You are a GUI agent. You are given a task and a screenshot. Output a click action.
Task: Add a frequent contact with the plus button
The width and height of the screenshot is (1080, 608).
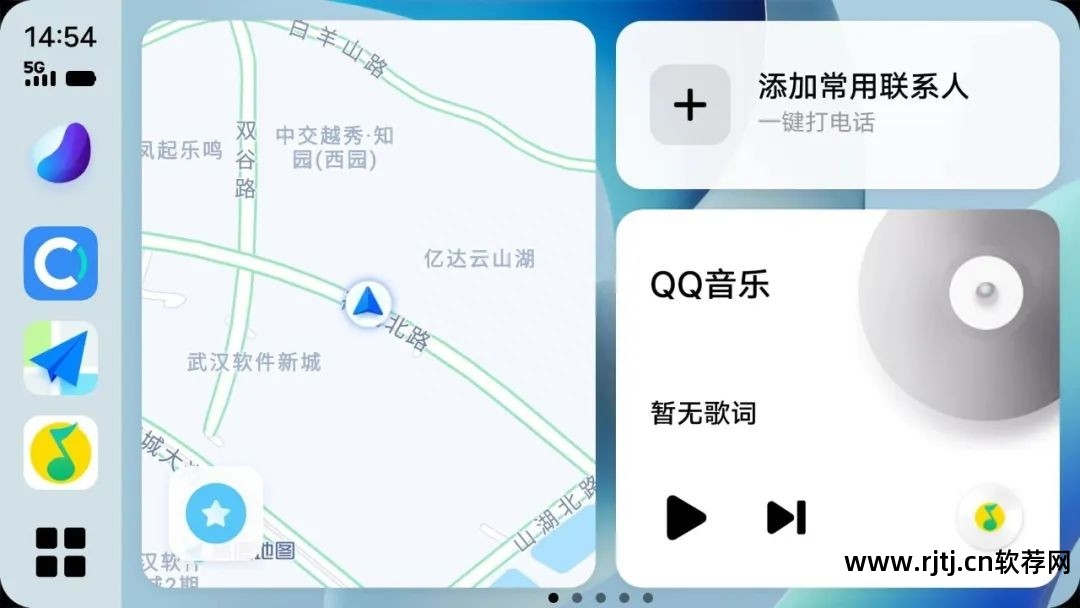[x=690, y=105]
